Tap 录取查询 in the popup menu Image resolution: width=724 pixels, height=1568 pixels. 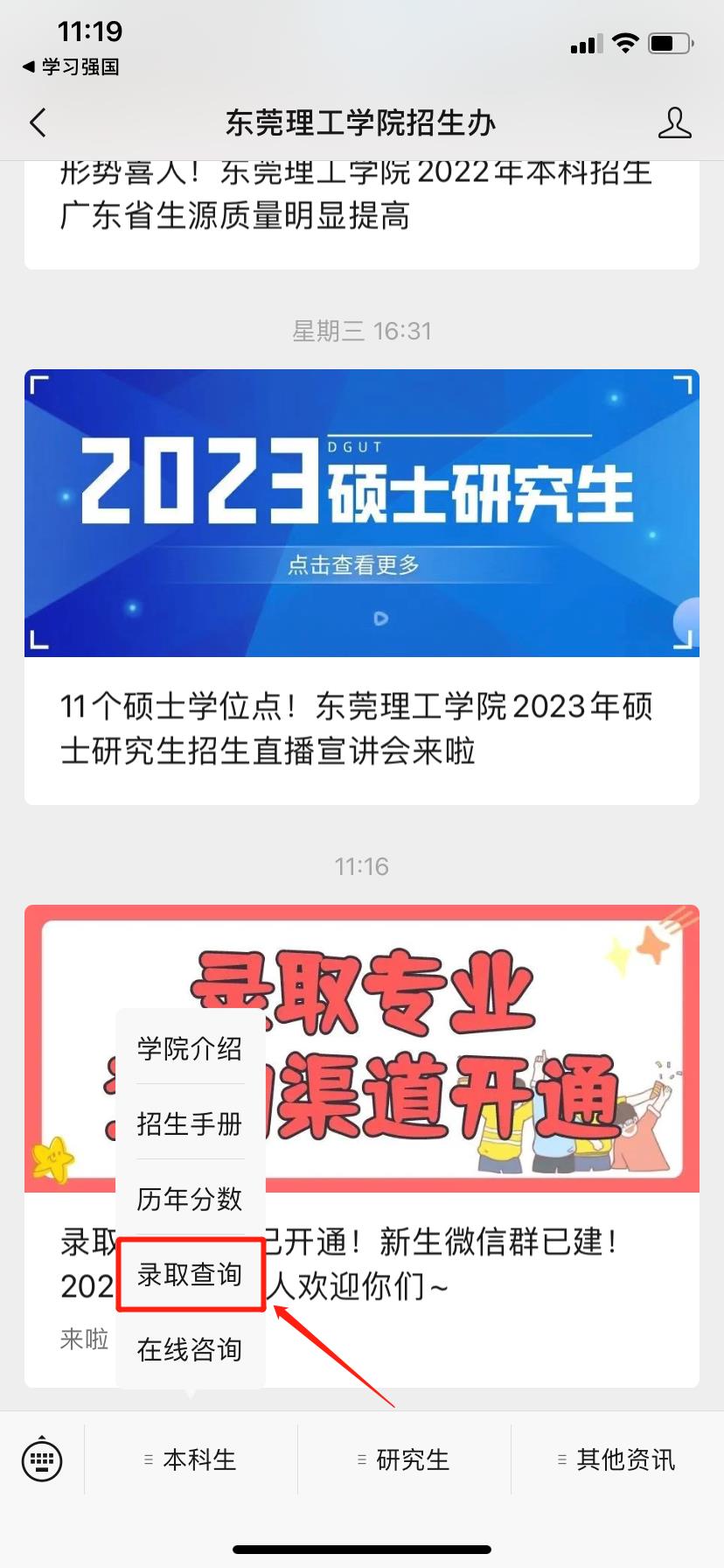coord(190,1275)
